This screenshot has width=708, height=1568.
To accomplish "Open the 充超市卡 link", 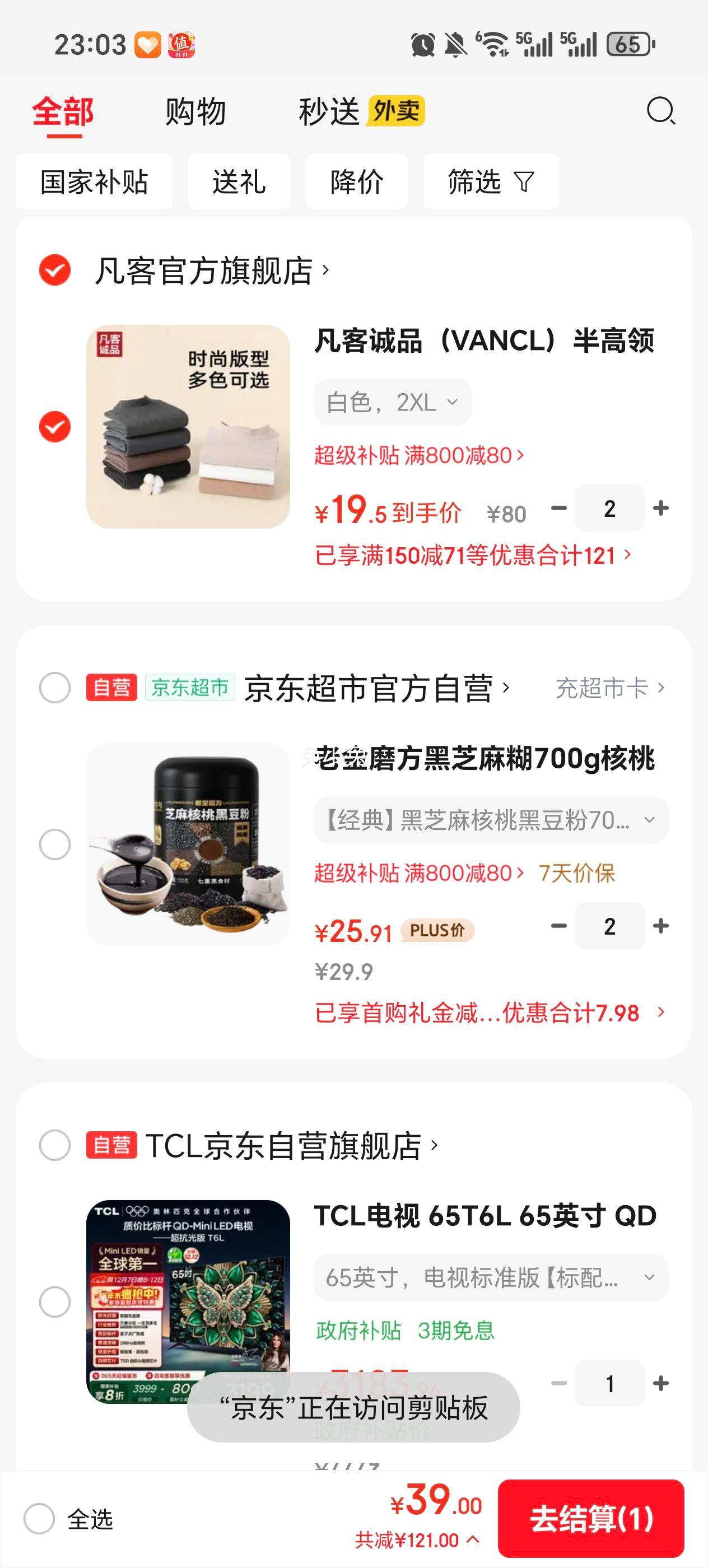I will tap(609, 688).
